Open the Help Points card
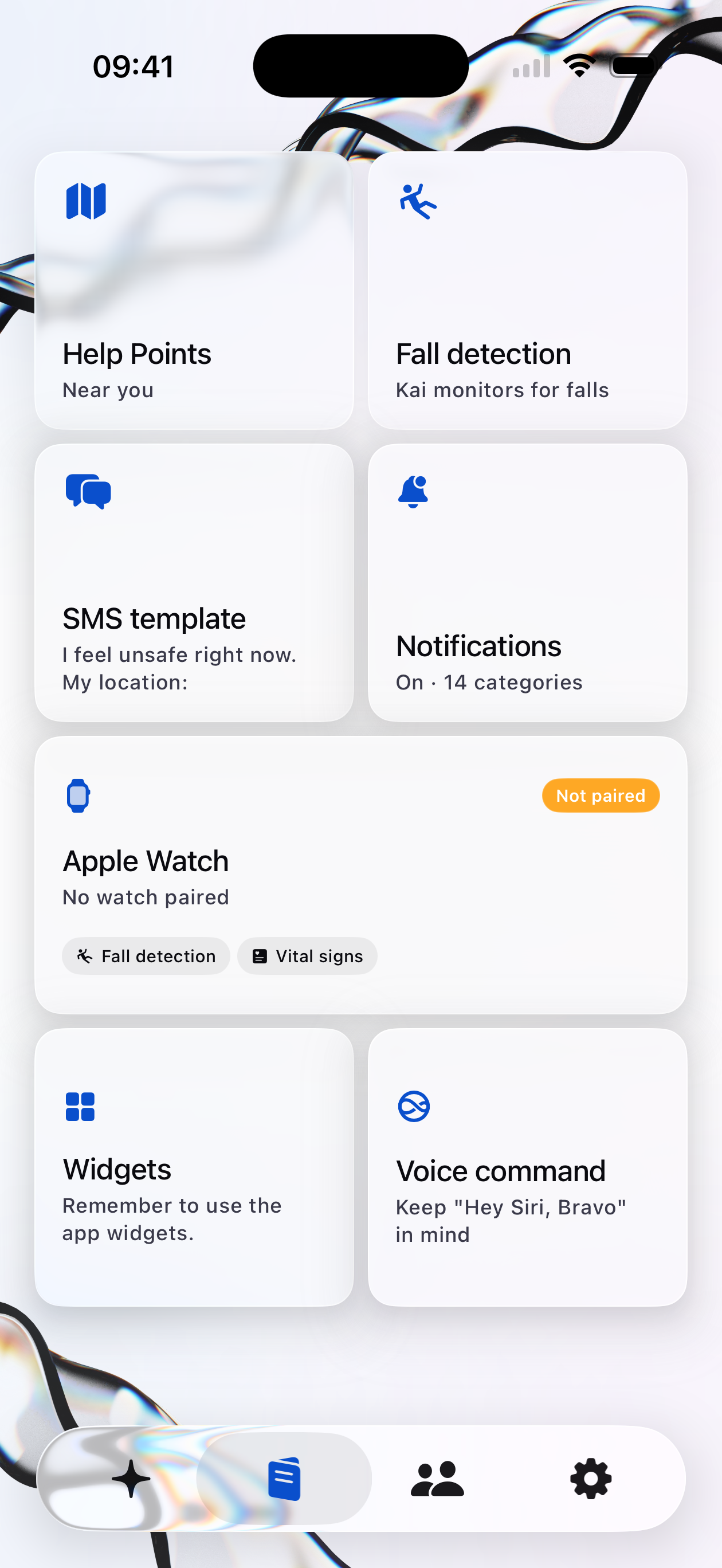This screenshot has height=1568, width=722. (194, 291)
